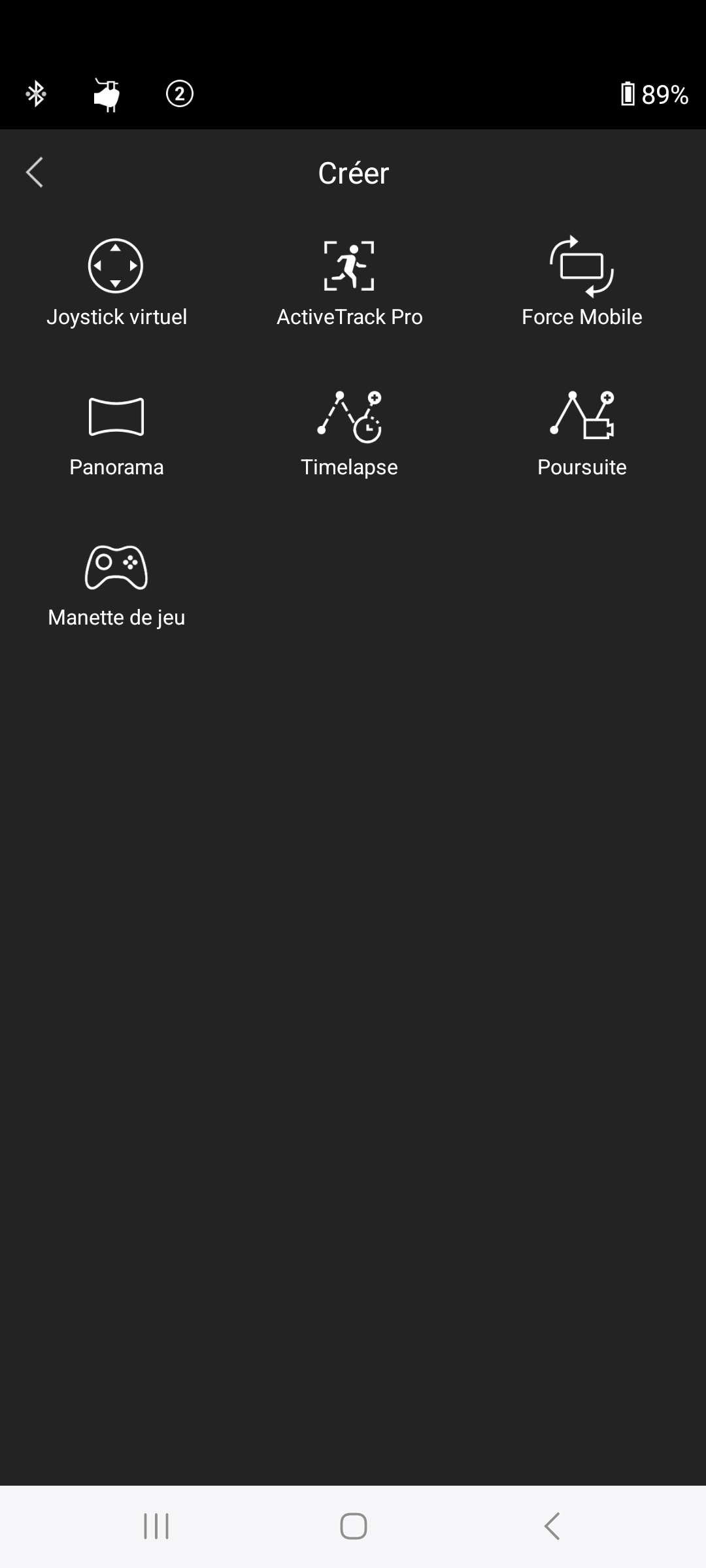Viewport: 706px width, 1568px height.
Task: Open Joystick virtuel
Action: point(116,282)
